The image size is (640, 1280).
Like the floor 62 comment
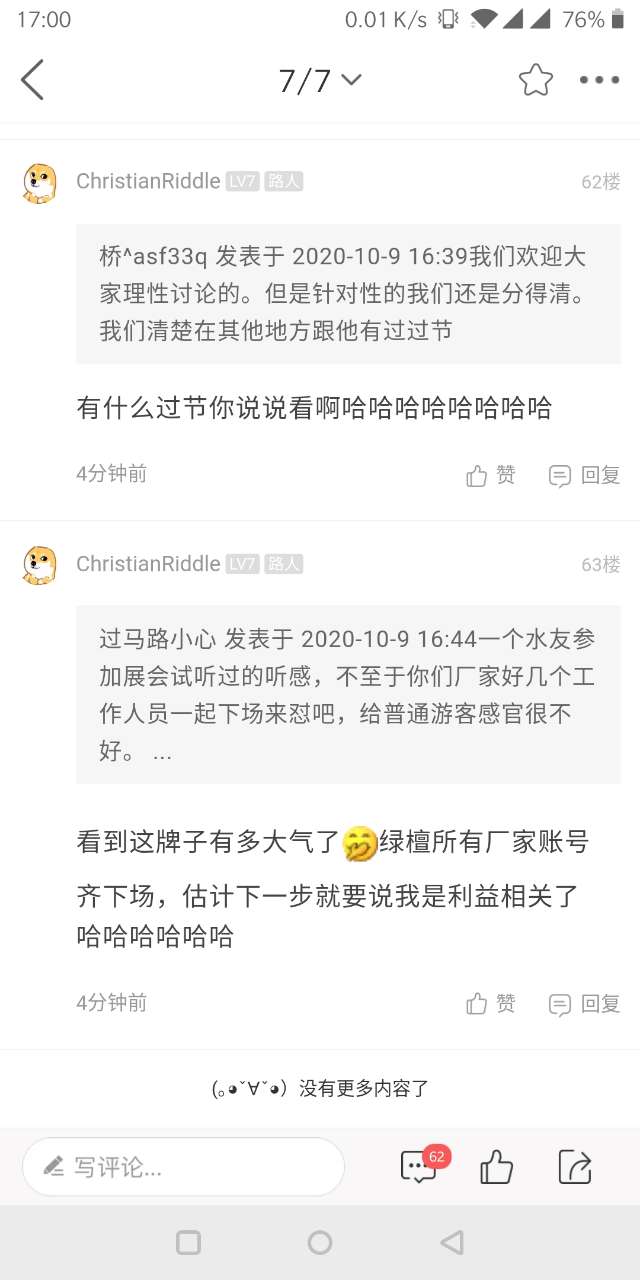[x=491, y=476]
